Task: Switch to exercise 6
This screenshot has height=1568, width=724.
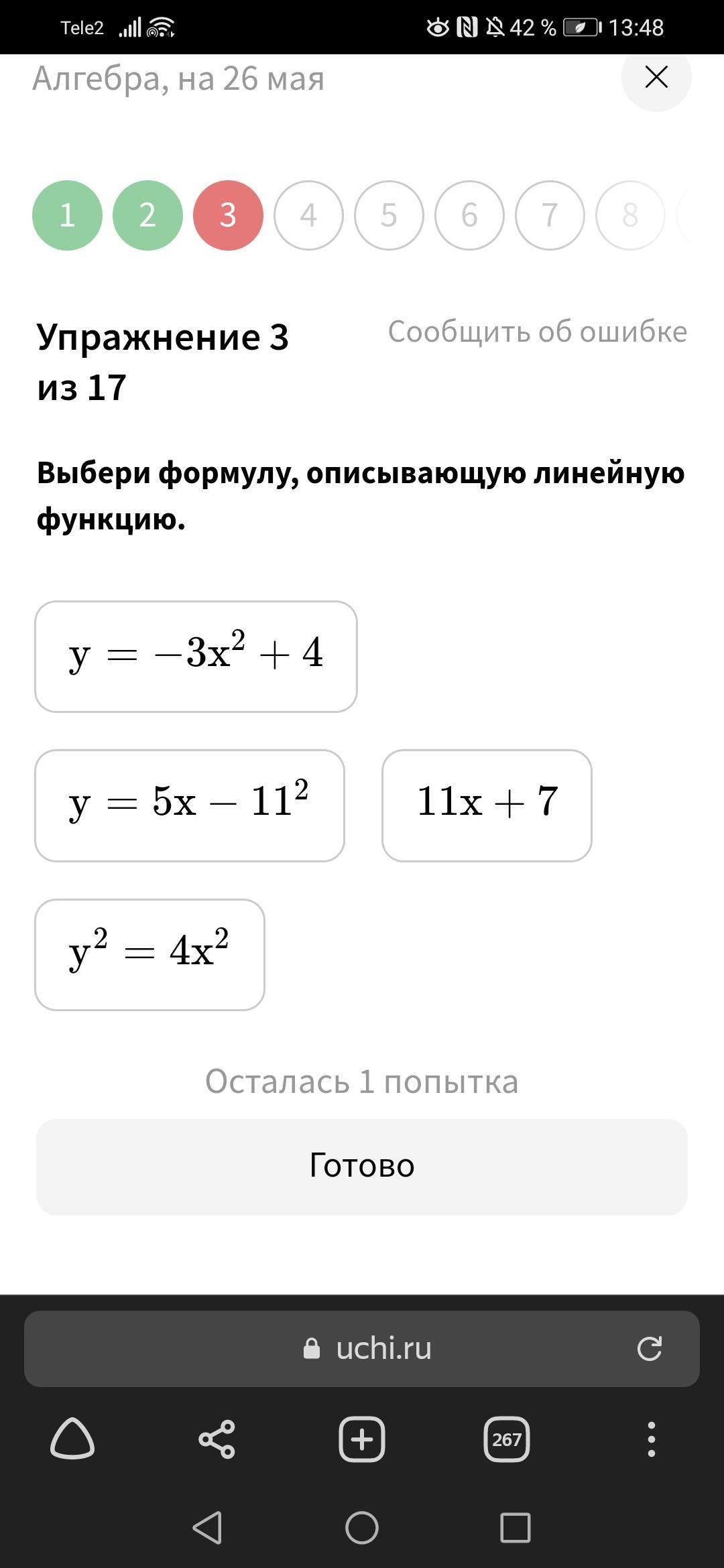Action: point(469,215)
